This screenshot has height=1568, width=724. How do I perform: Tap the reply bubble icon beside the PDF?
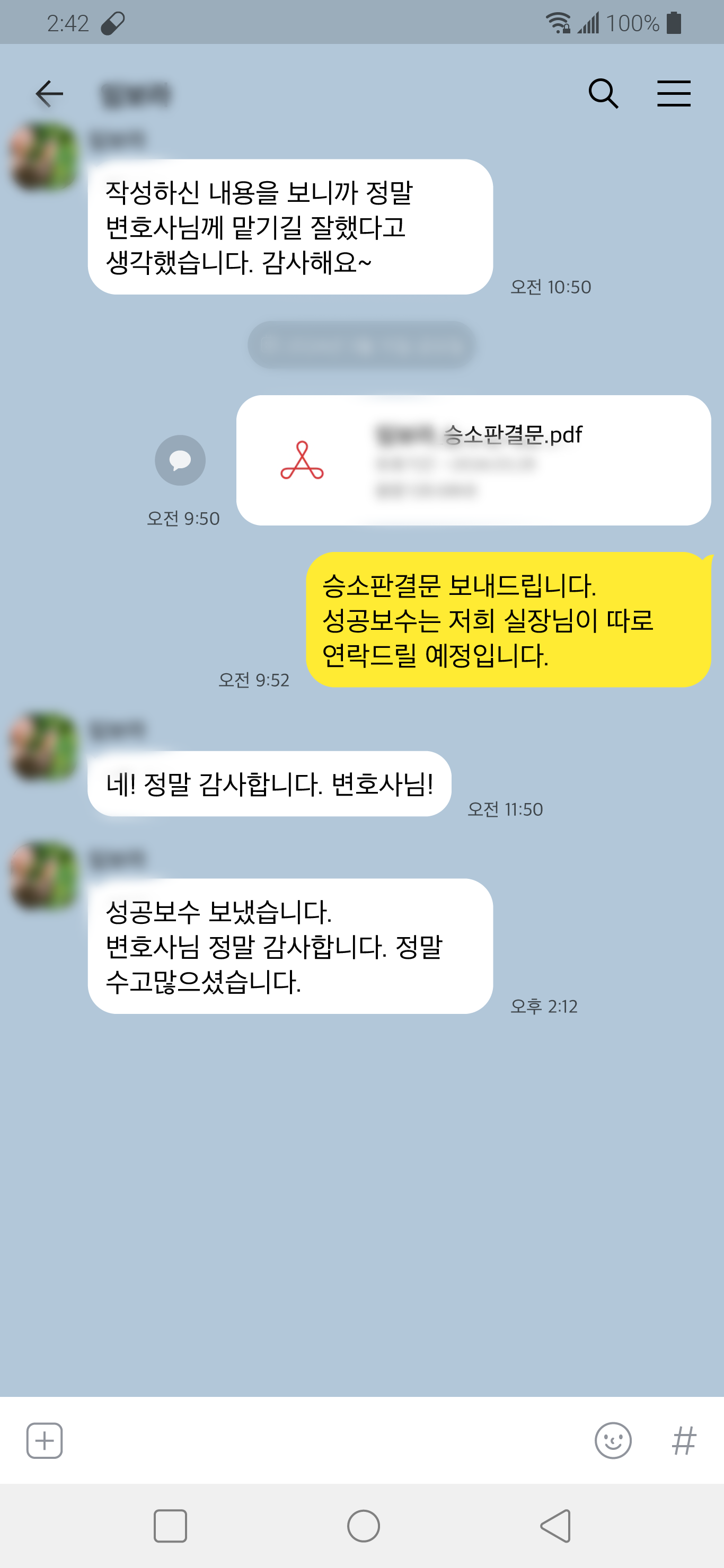180,460
